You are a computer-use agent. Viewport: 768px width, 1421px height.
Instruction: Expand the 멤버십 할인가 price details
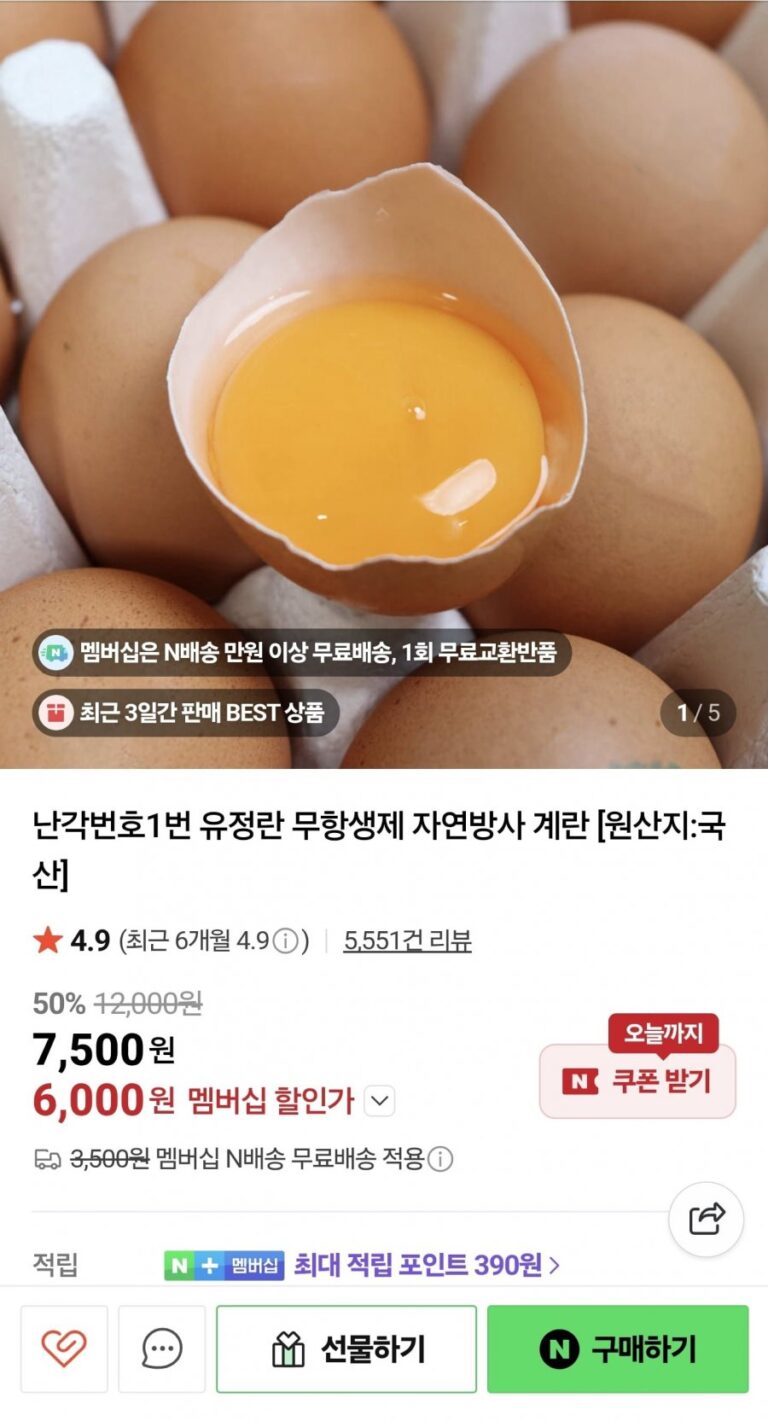tap(379, 1102)
